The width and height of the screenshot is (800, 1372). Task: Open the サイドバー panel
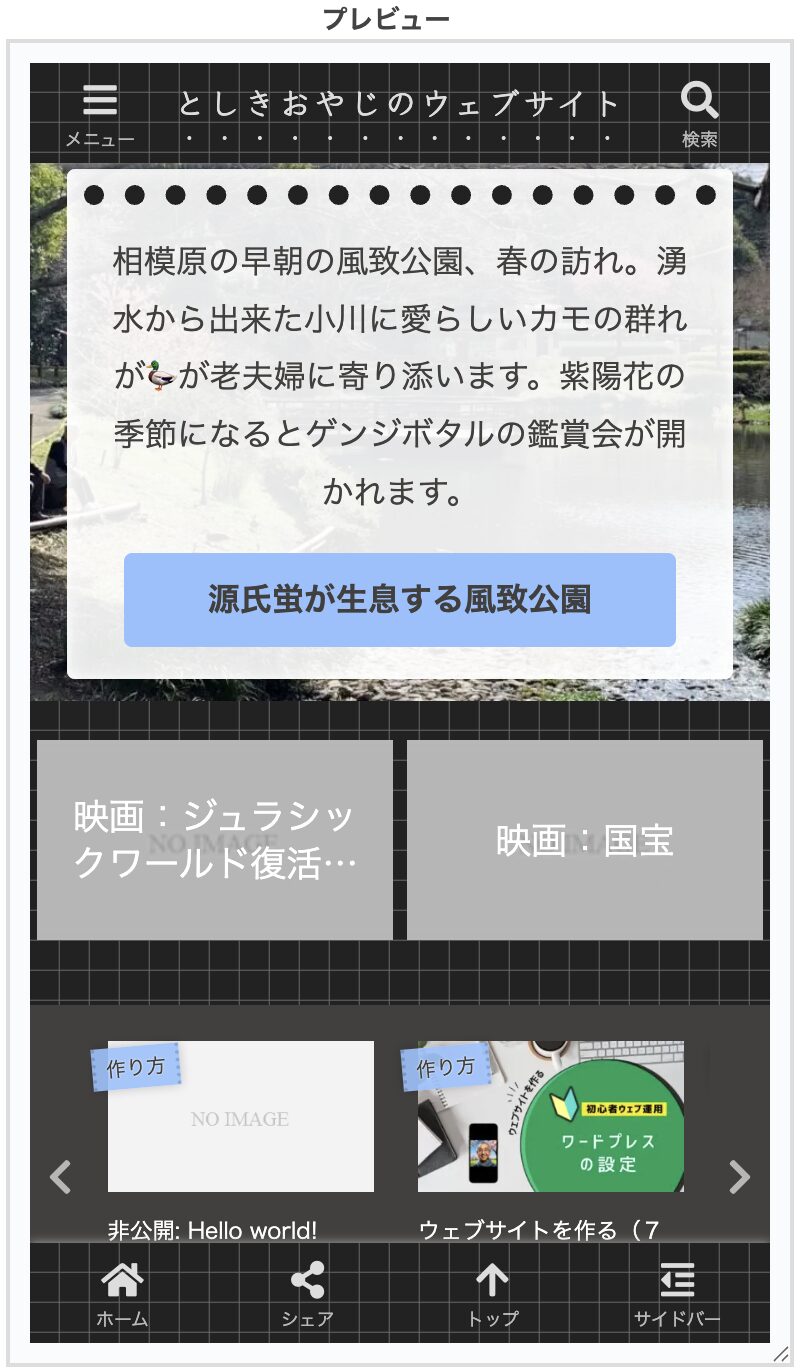click(x=677, y=1293)
